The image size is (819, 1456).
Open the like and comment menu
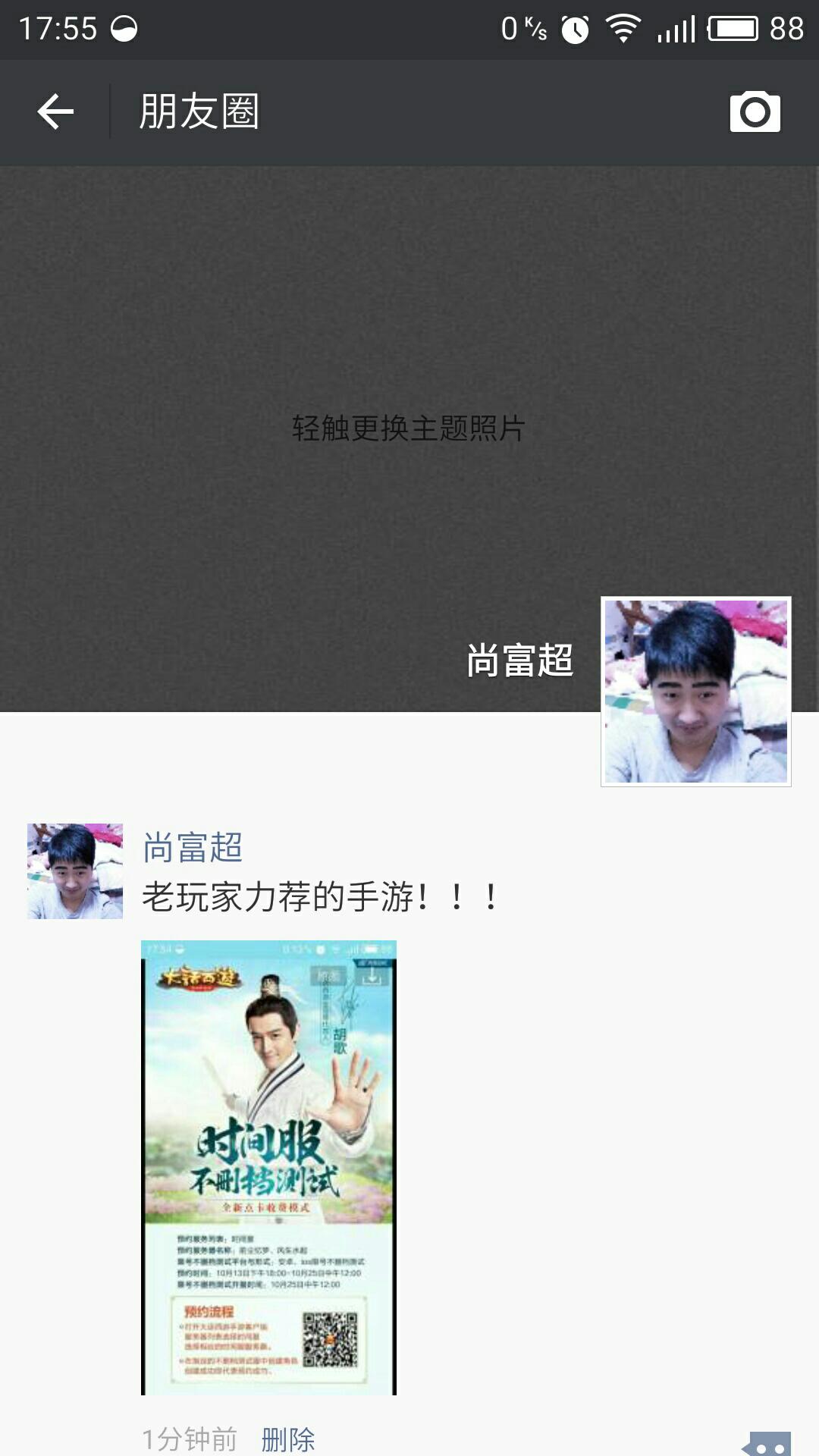click(768, 1445)
